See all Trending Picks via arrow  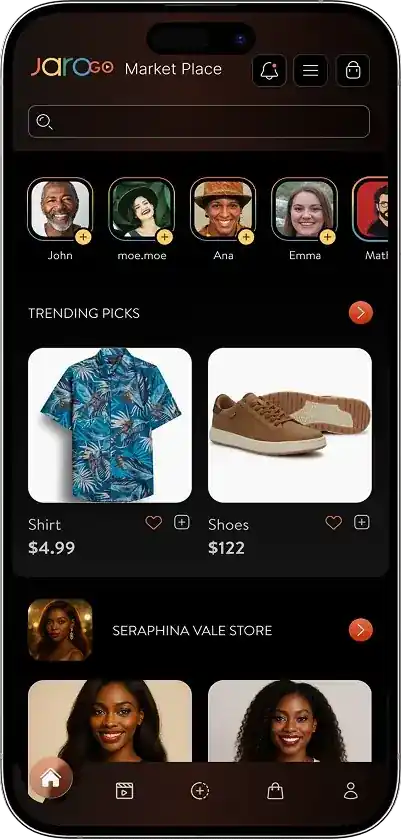pos(361,312)
